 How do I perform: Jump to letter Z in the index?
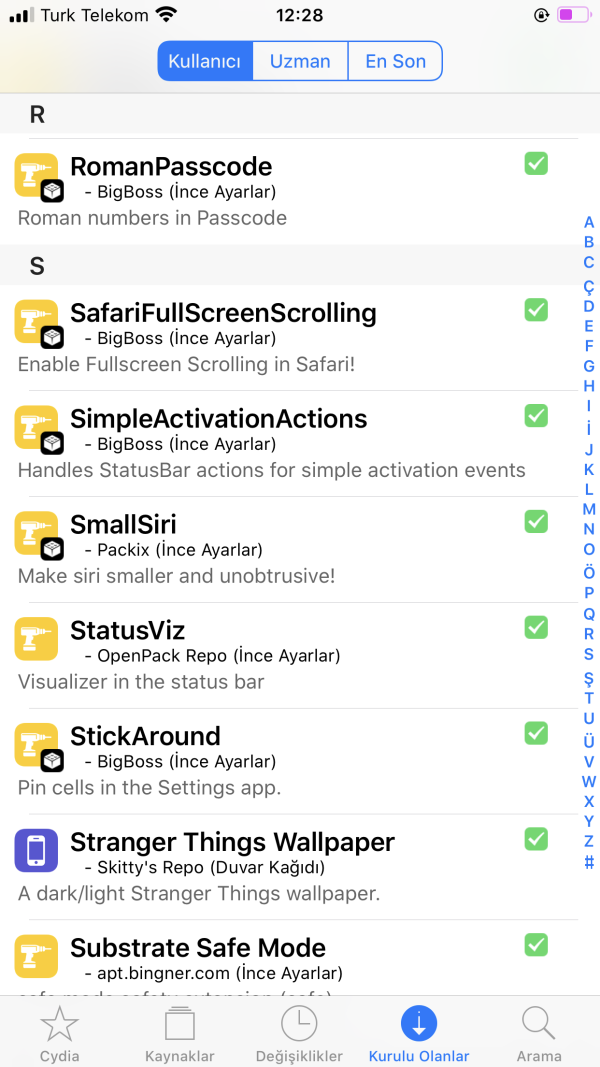click(589, 841)
